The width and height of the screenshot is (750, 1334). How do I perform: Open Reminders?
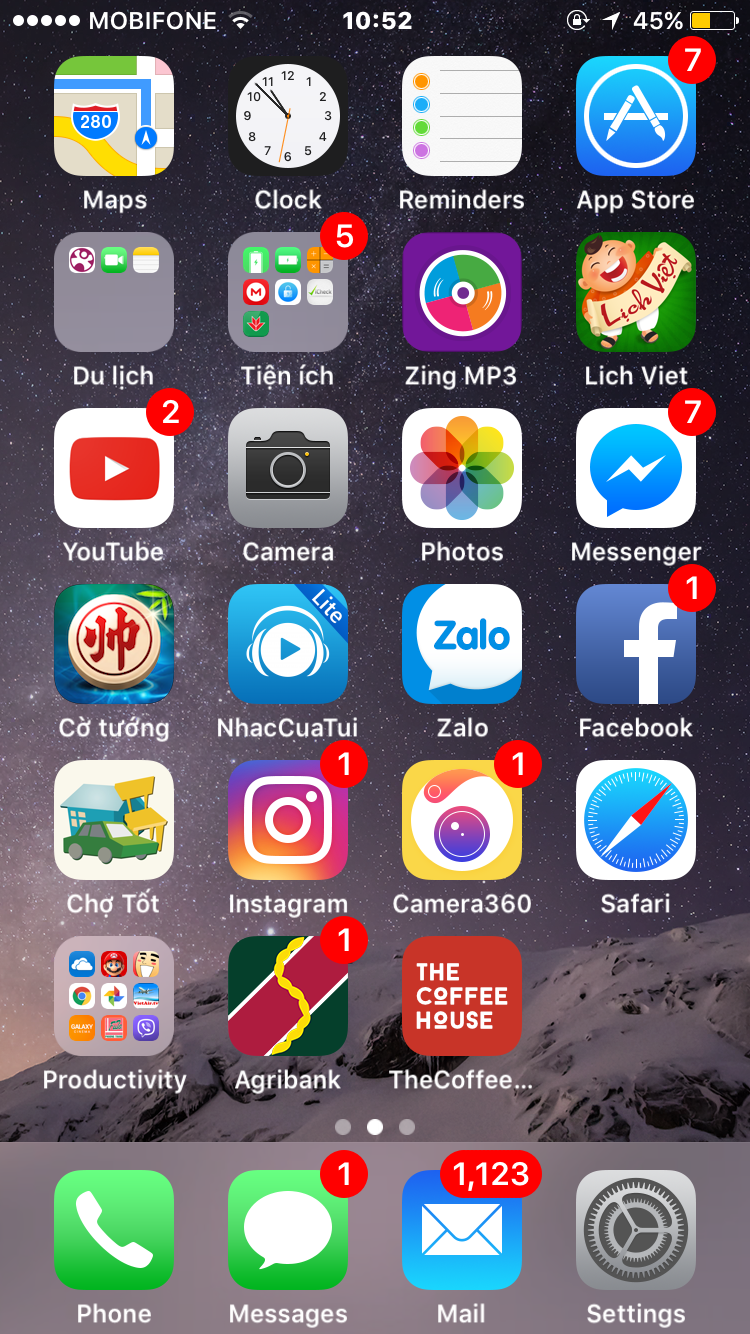coord(462,116)
